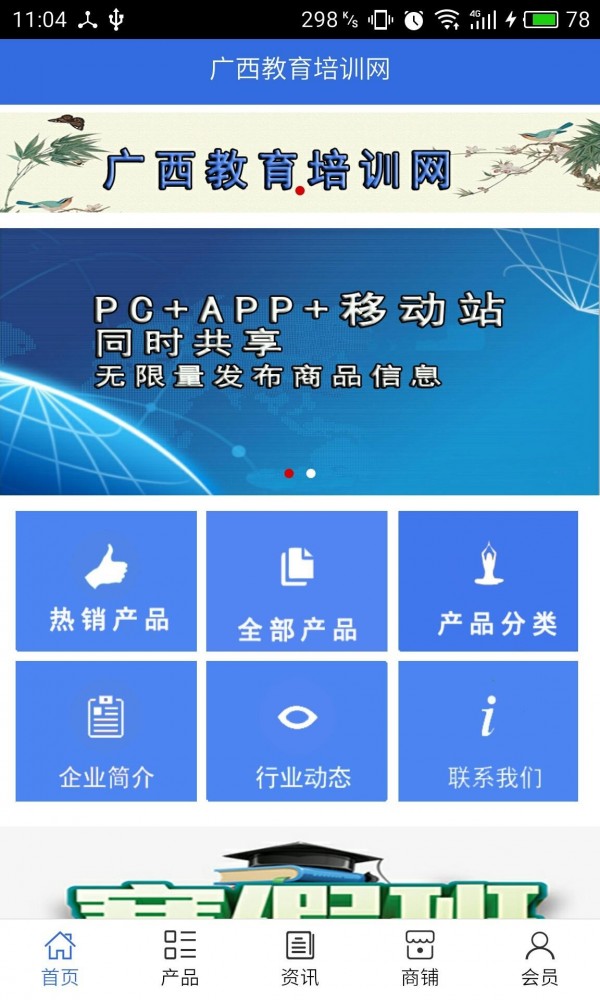Switch to the 会员 tab

point(540,958)
